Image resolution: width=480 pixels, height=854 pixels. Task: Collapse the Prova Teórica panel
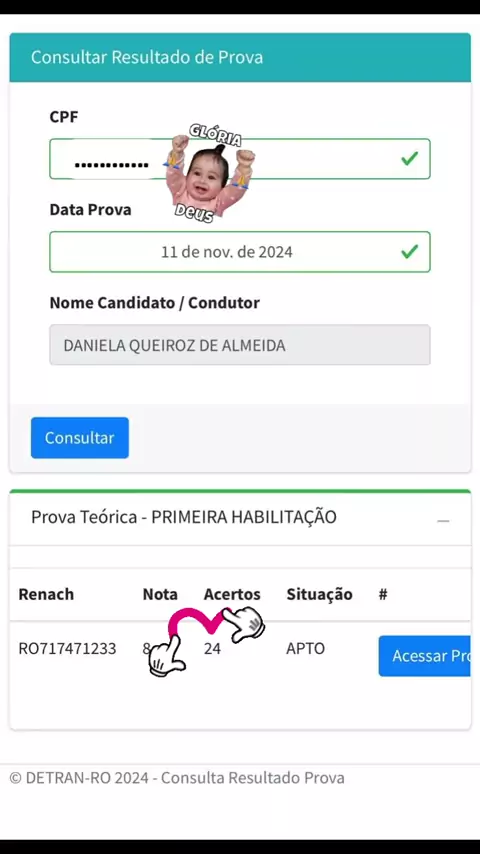tap(443, 521)
